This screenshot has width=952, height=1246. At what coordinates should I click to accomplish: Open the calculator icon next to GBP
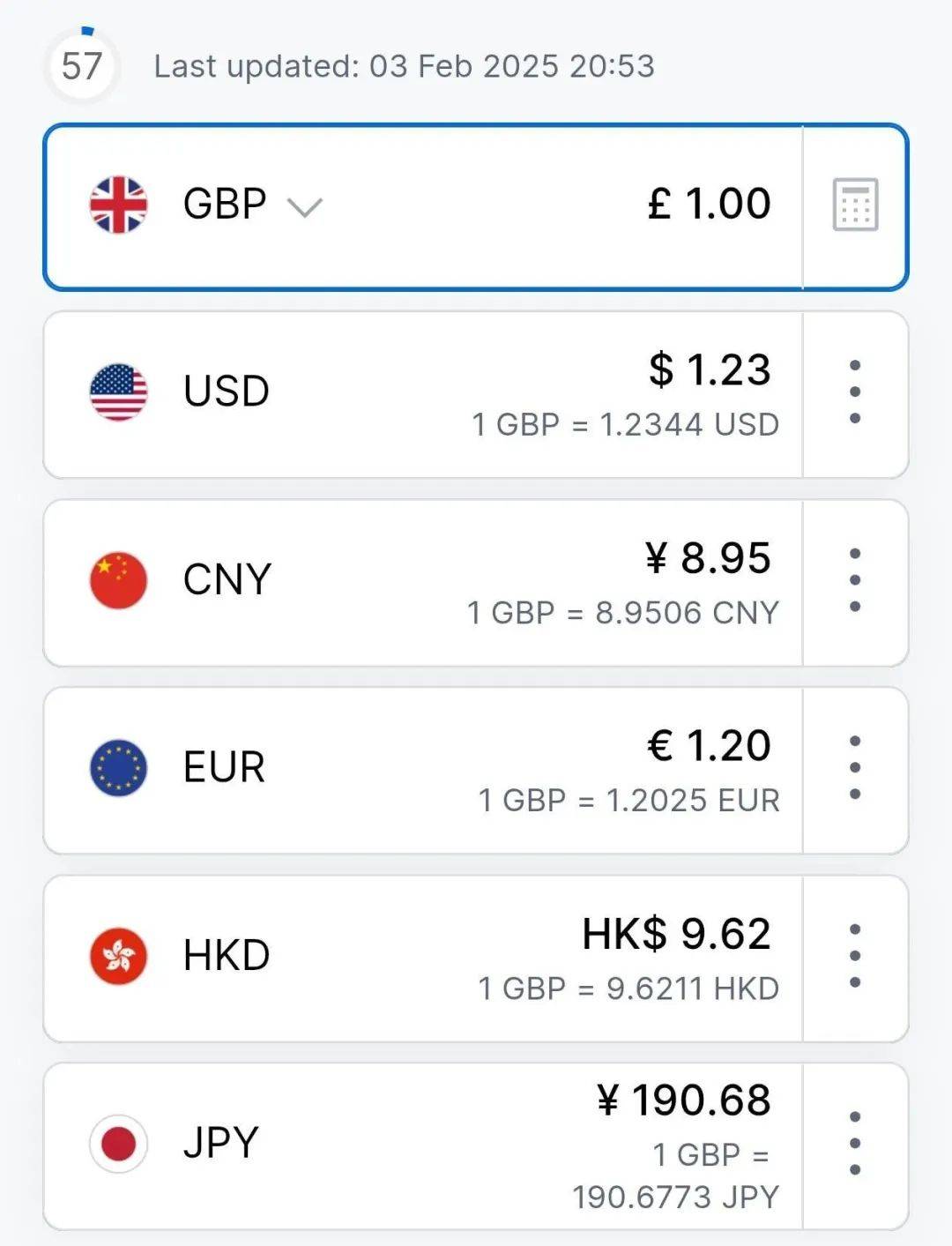coord(853,204)
